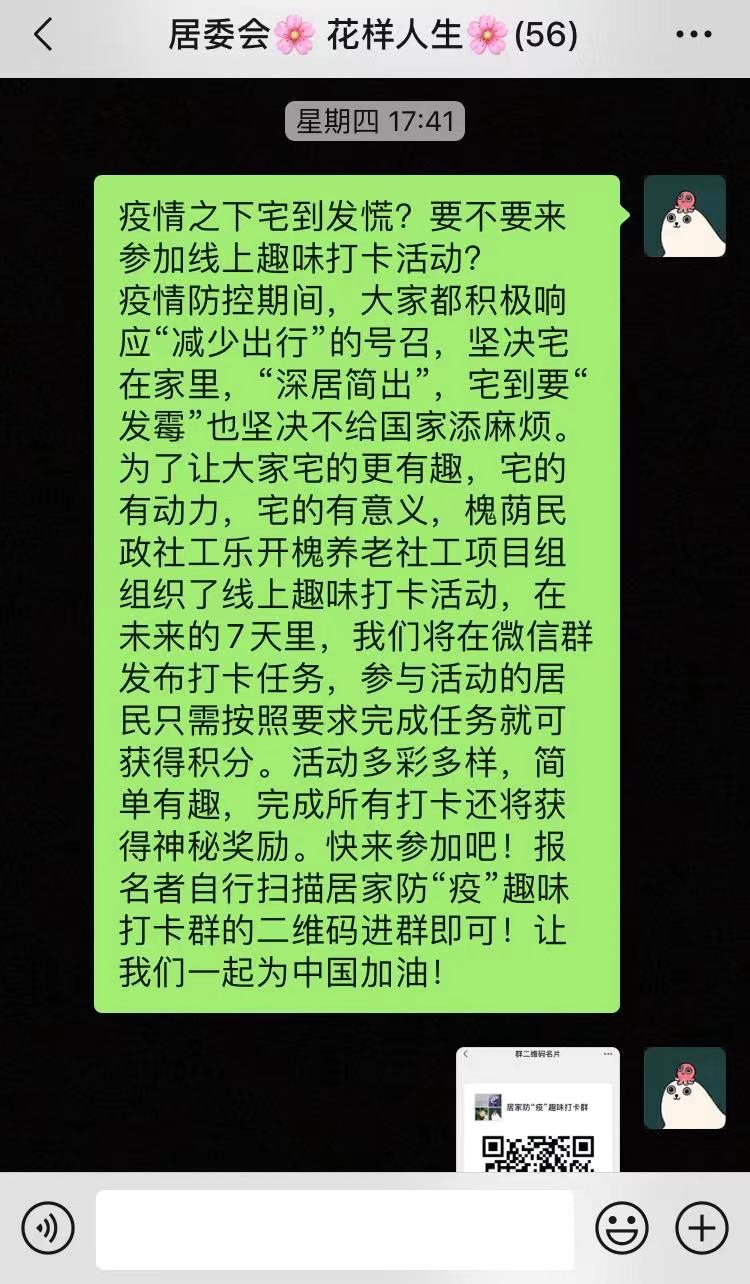Go back to the chat list
The width and height of the screenshot is (750, 1284).
42,35
